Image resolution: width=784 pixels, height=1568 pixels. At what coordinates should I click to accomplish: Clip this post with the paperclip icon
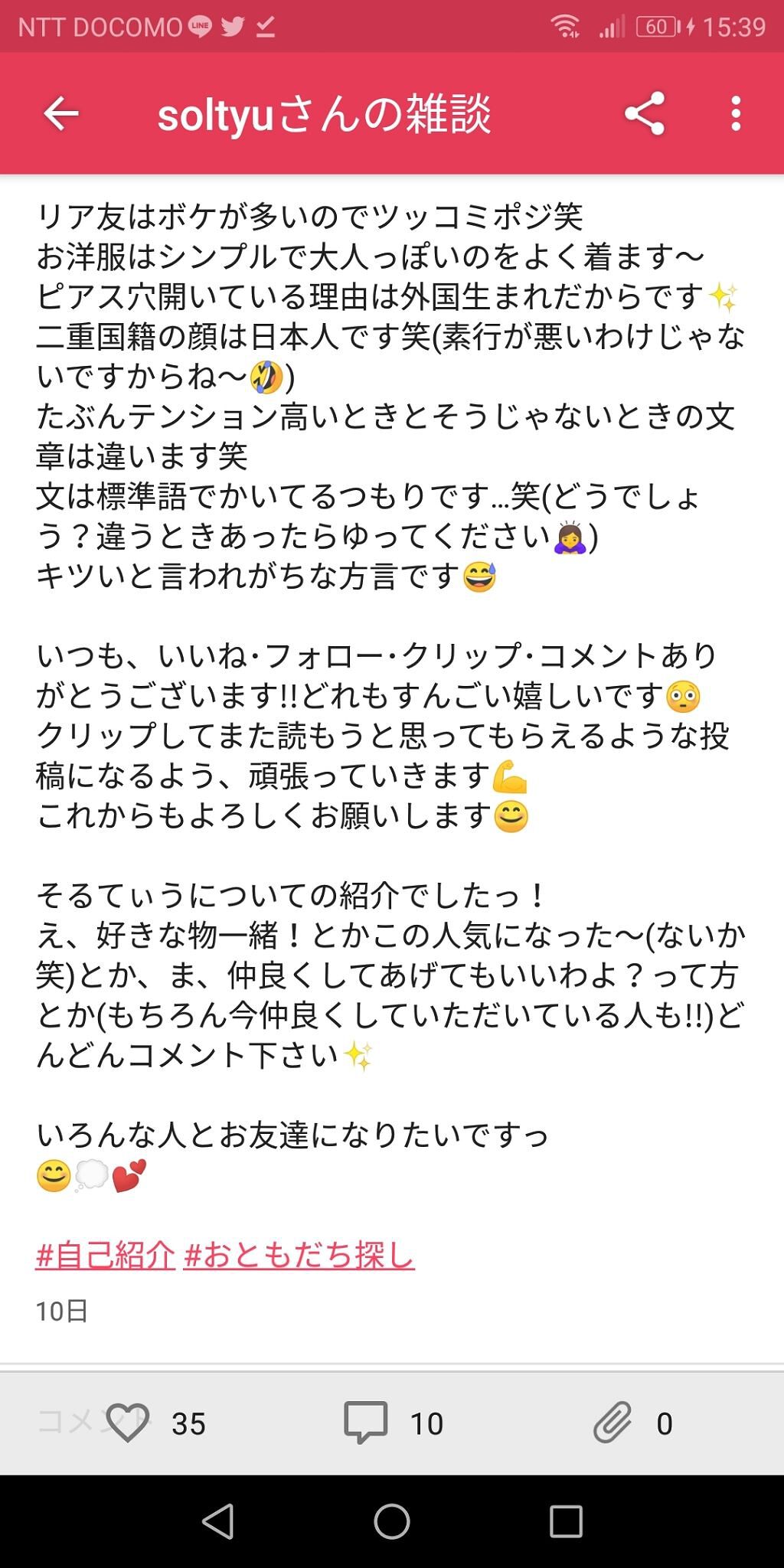612,1423
